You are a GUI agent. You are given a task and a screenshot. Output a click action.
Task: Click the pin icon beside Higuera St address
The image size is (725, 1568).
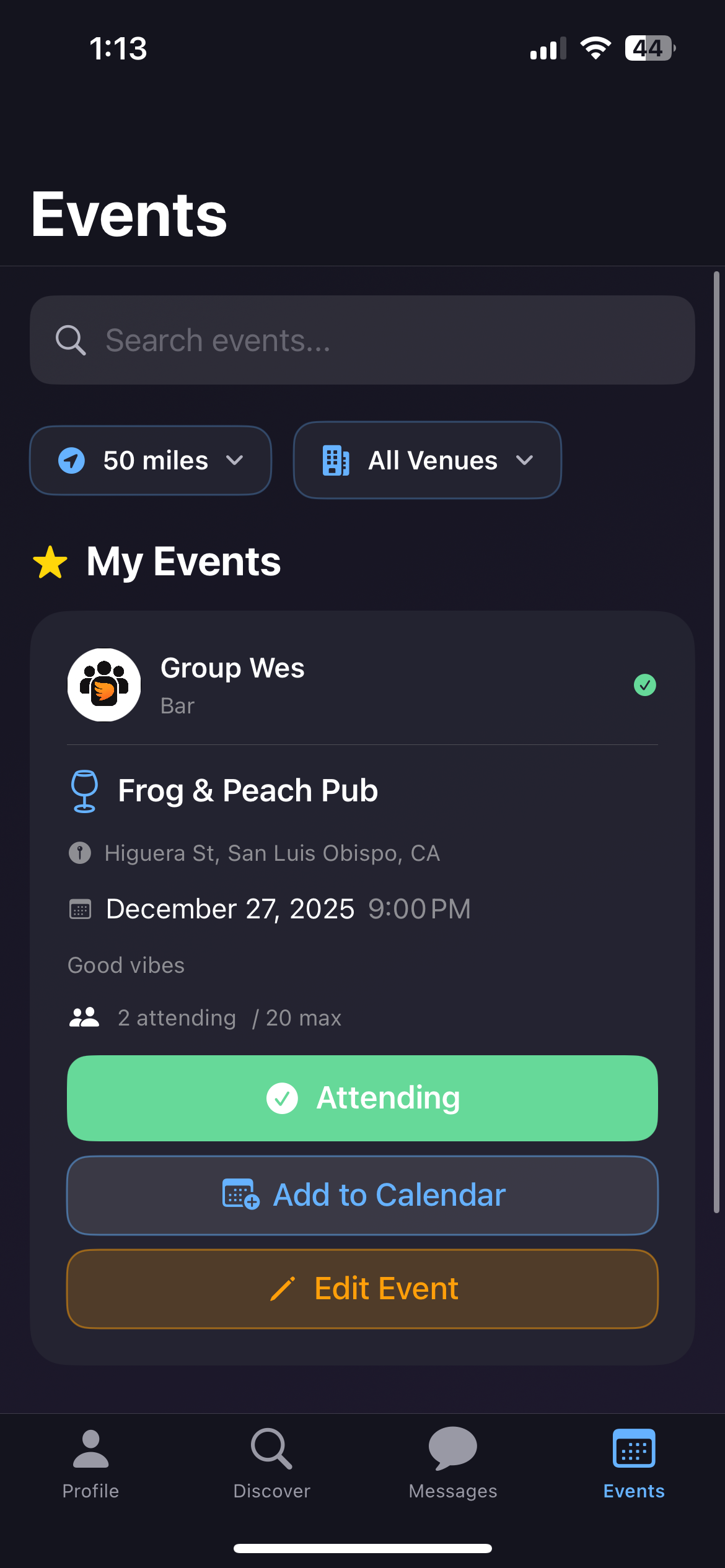click(79, 852)
